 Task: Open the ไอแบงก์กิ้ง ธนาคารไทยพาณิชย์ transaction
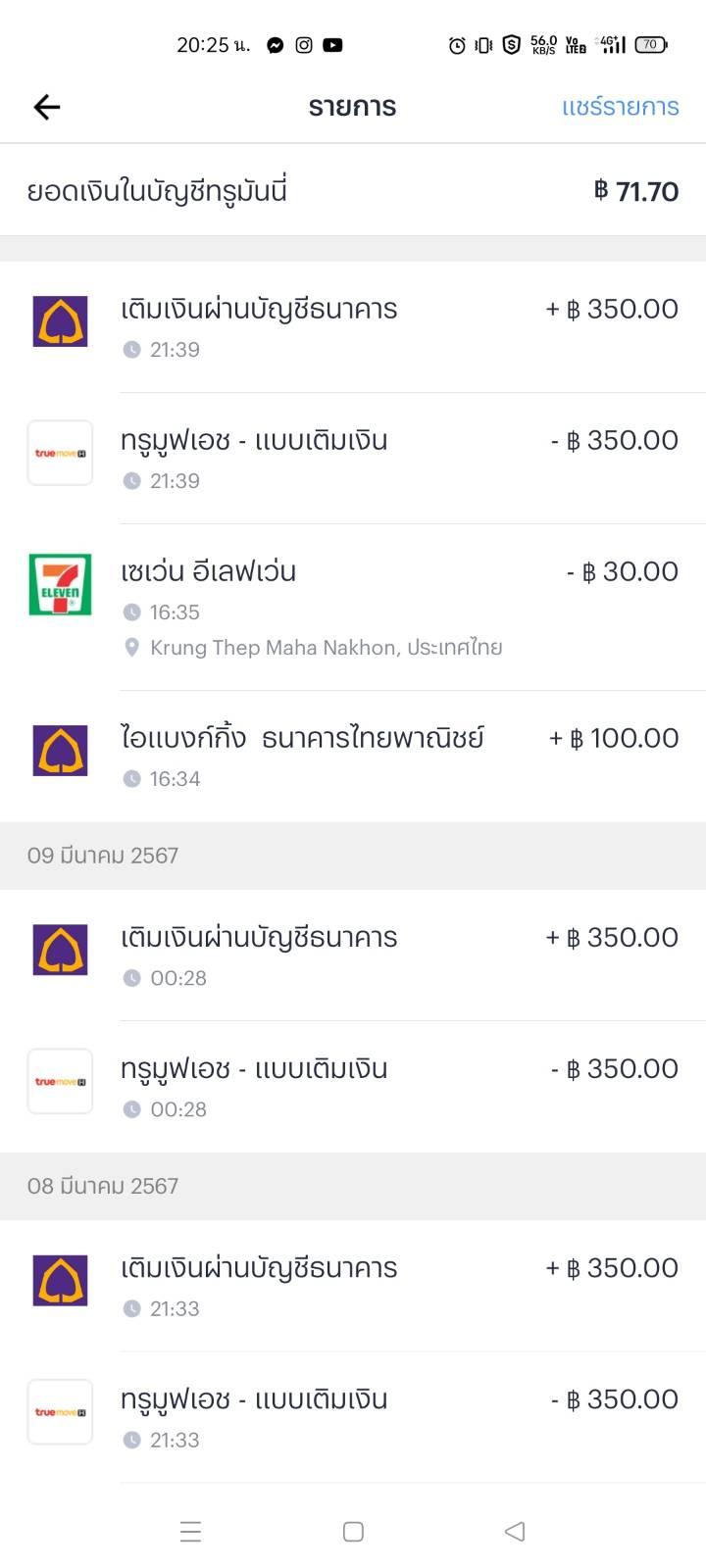[x=353, y=756]
